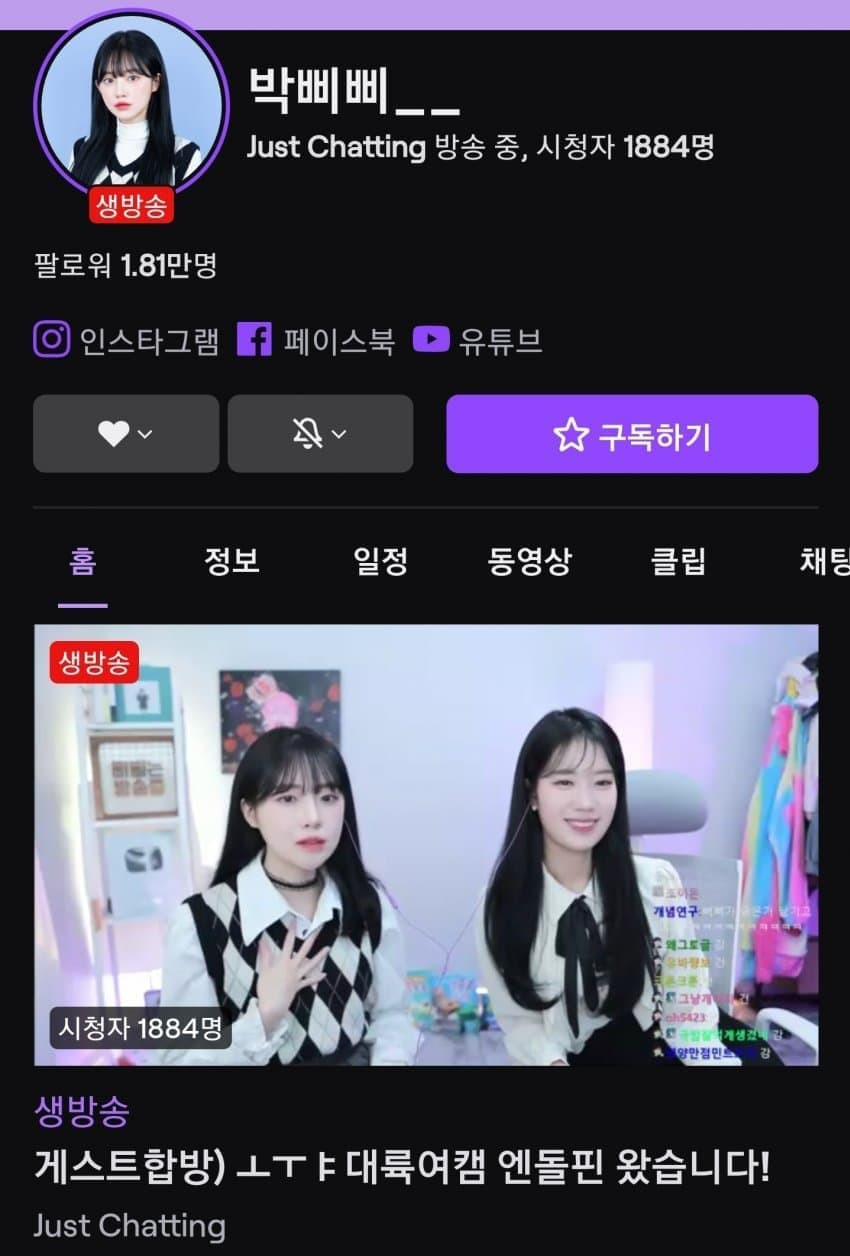The image size is (850, 1256).
Task: Open the 페이스북 link
Action: pyautogui.click(x=317, y=341)
